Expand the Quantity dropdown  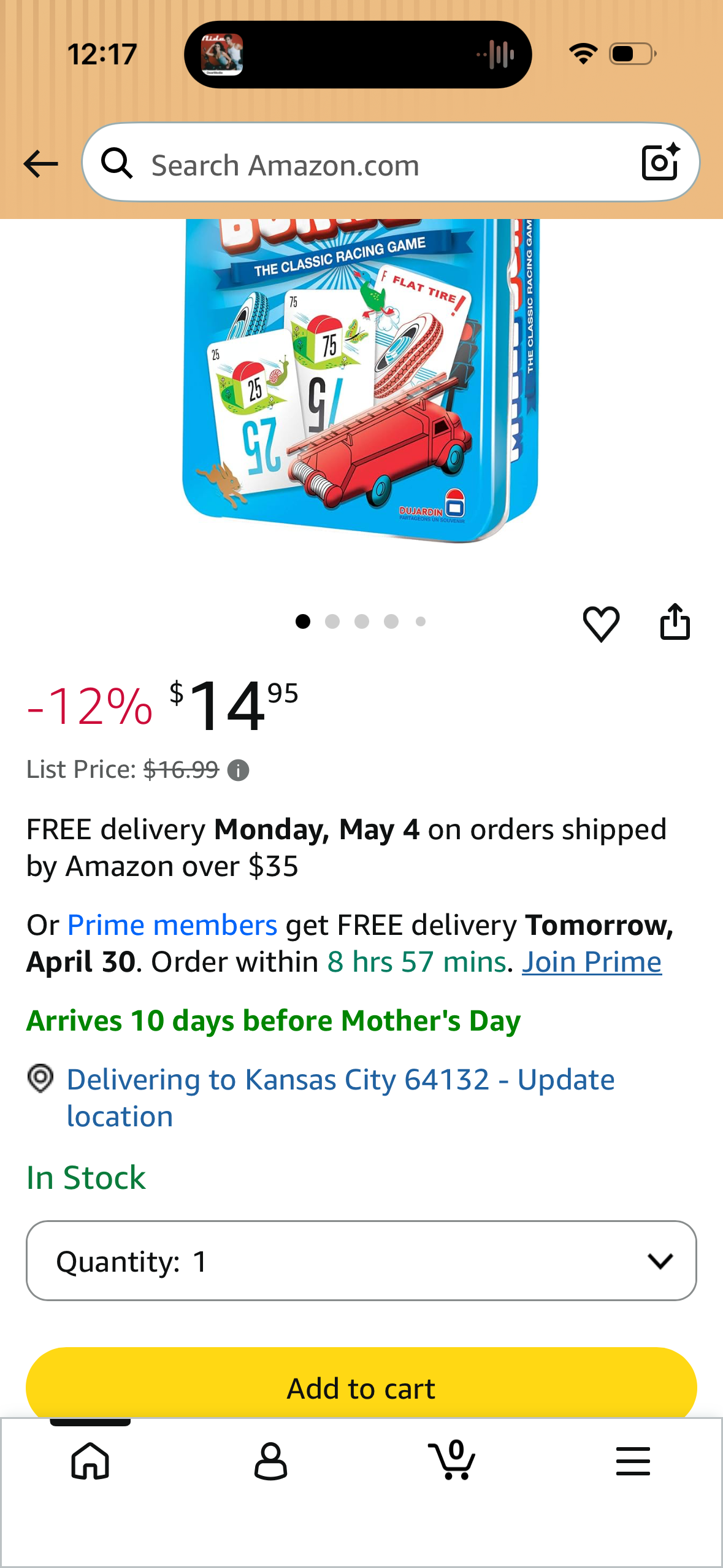tap(361, 1261)
